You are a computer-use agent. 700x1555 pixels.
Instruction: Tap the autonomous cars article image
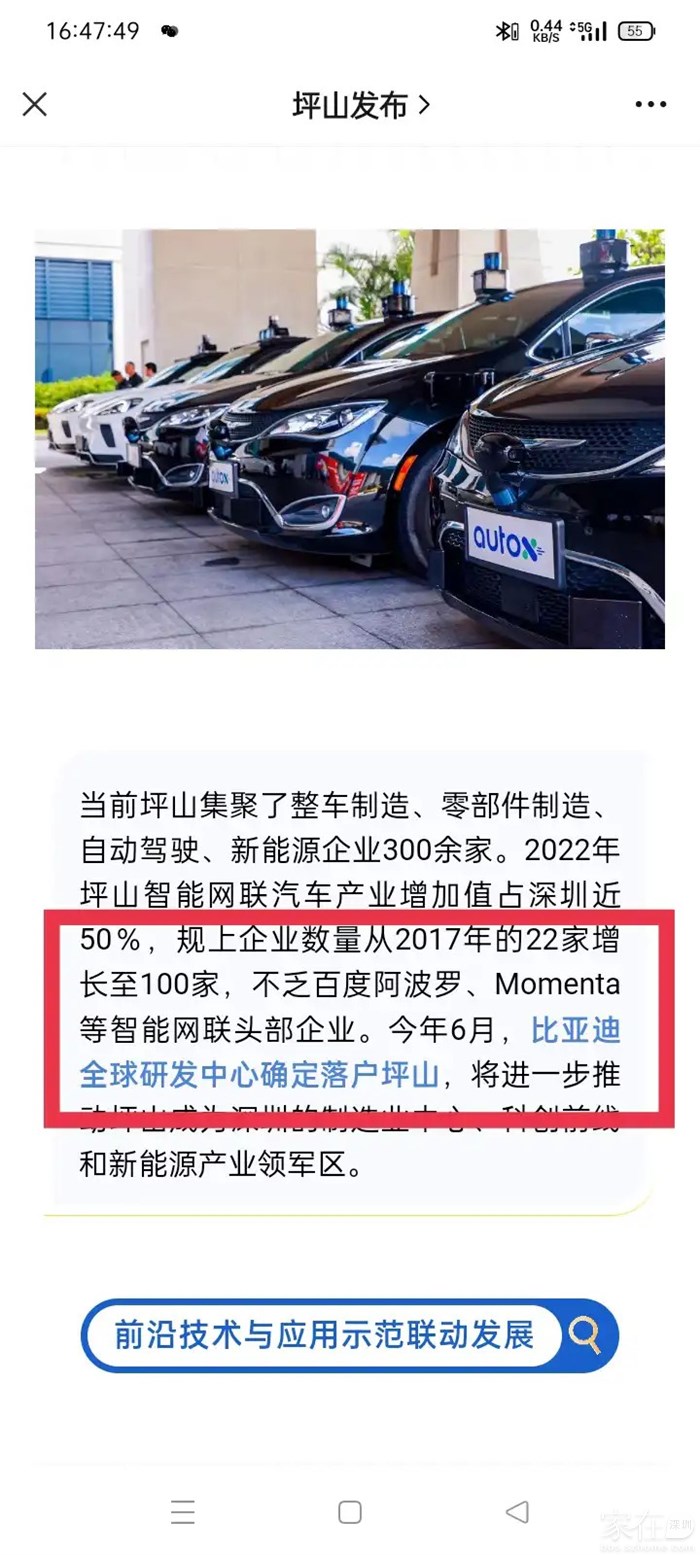(x=350, y=438)
